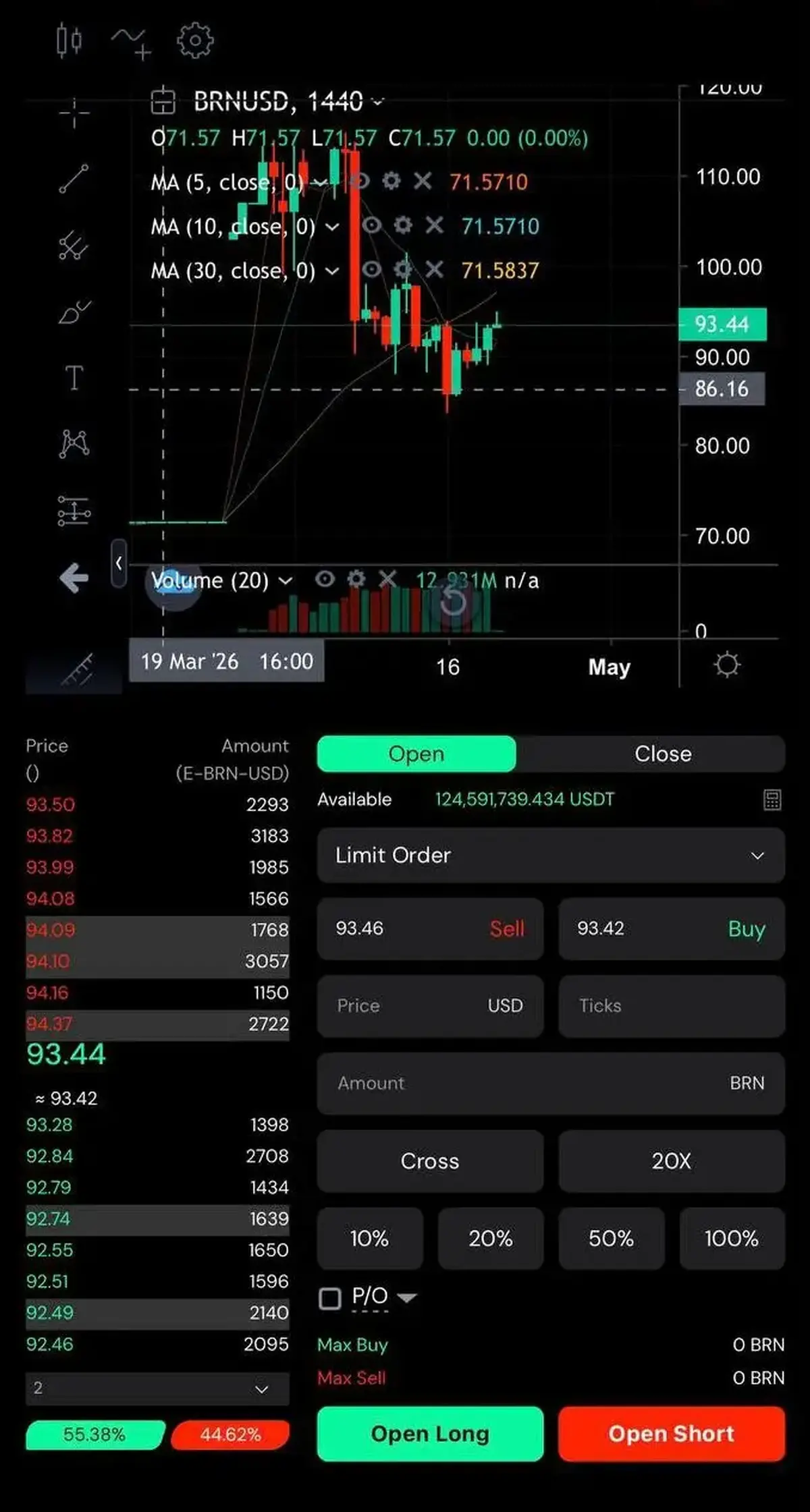Tap the Price USD input field
Viewport: 810px width, 1512px height.
(x=430, y=1005)
